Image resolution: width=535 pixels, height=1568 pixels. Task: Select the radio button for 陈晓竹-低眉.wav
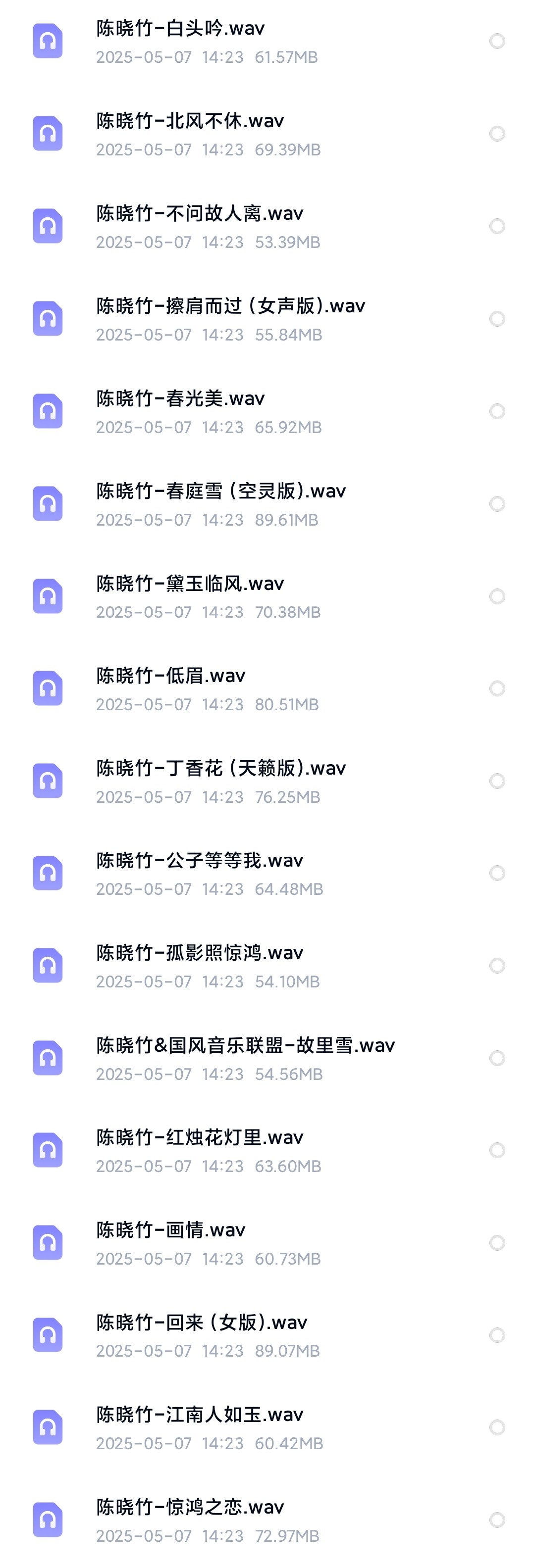tap(497, 688)
